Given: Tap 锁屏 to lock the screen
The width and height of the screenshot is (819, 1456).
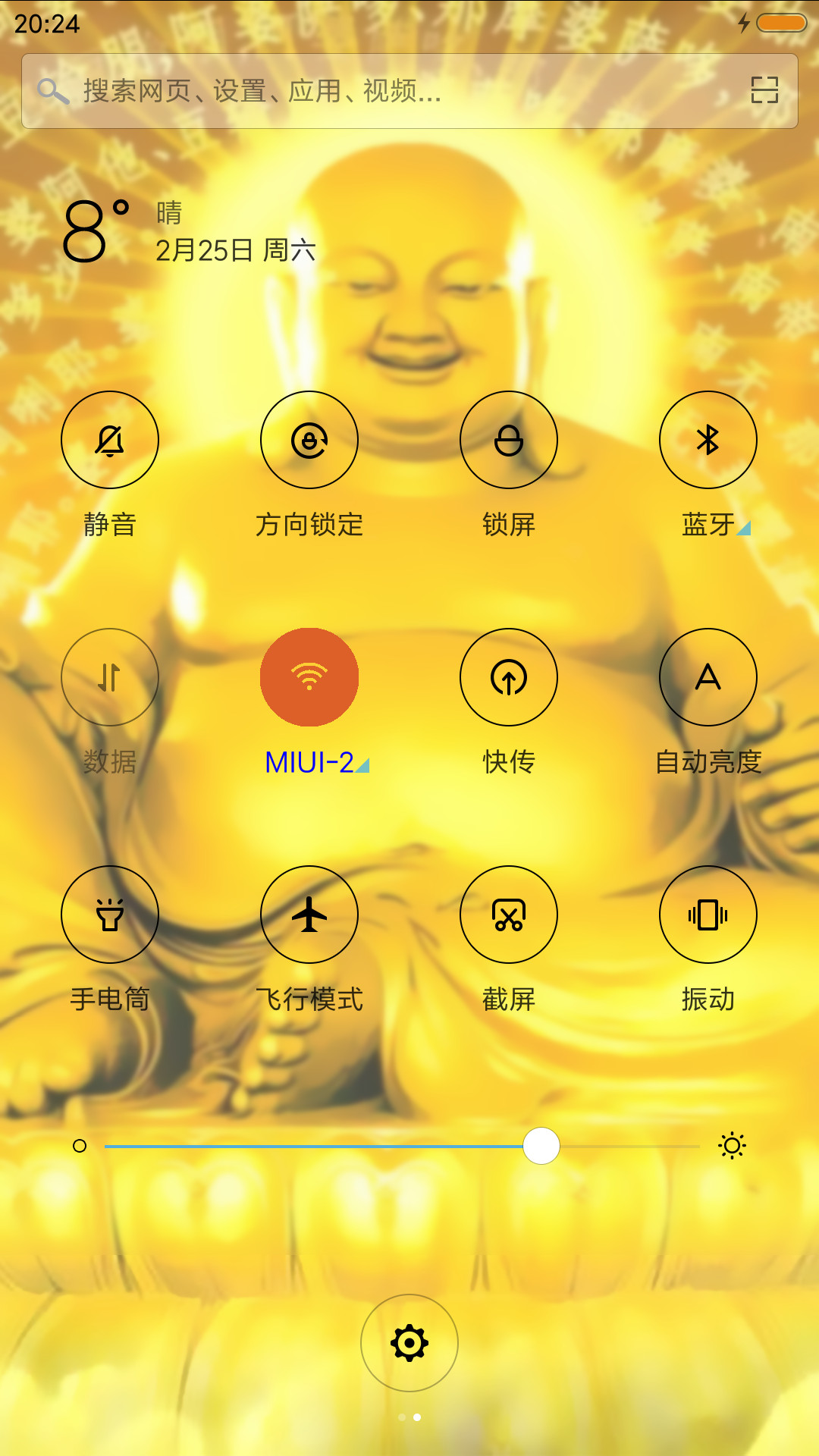Looking at the screenshot, I should point(509,440).
